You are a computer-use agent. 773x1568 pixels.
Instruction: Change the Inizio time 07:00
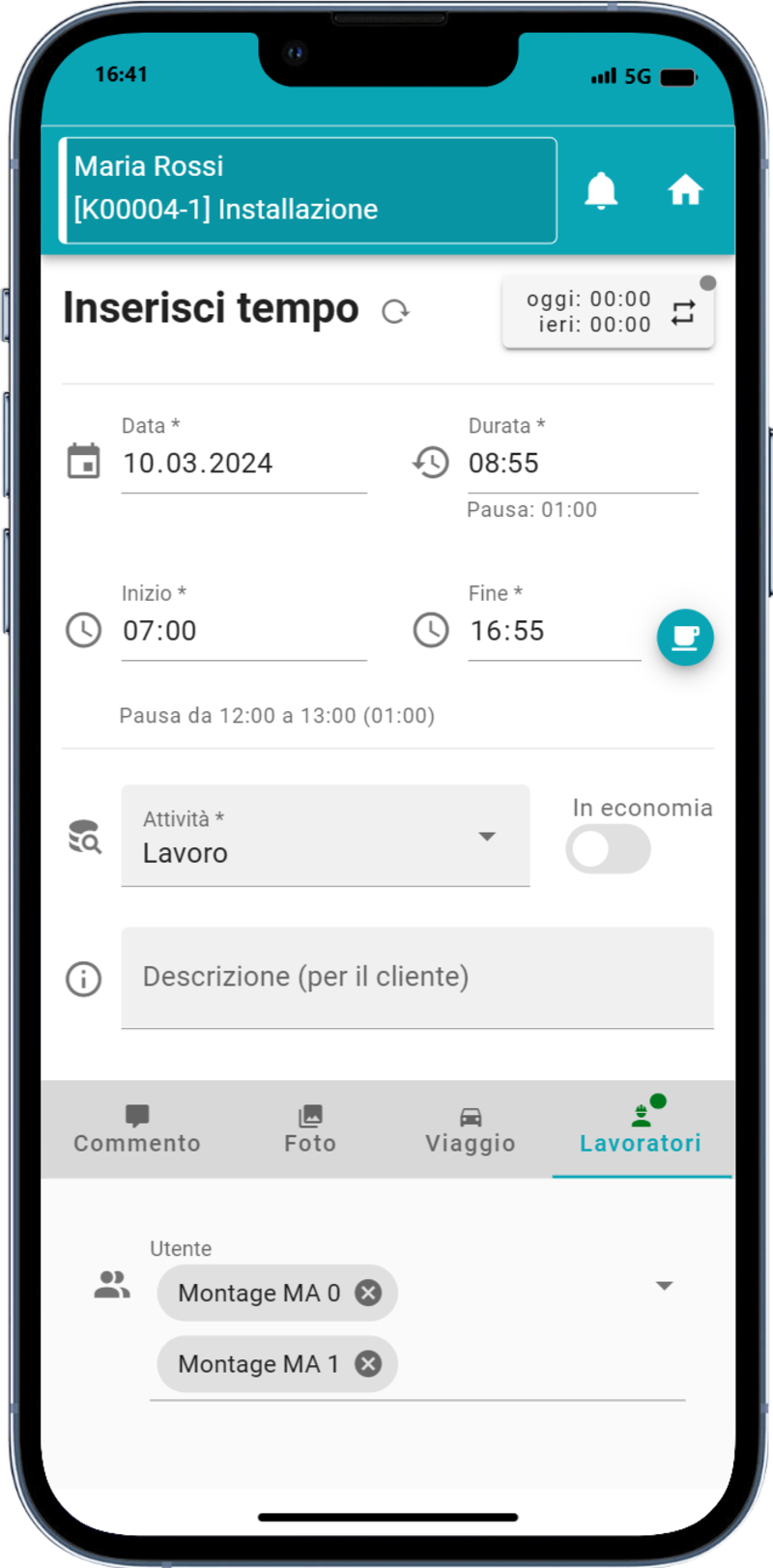point(243,631)
